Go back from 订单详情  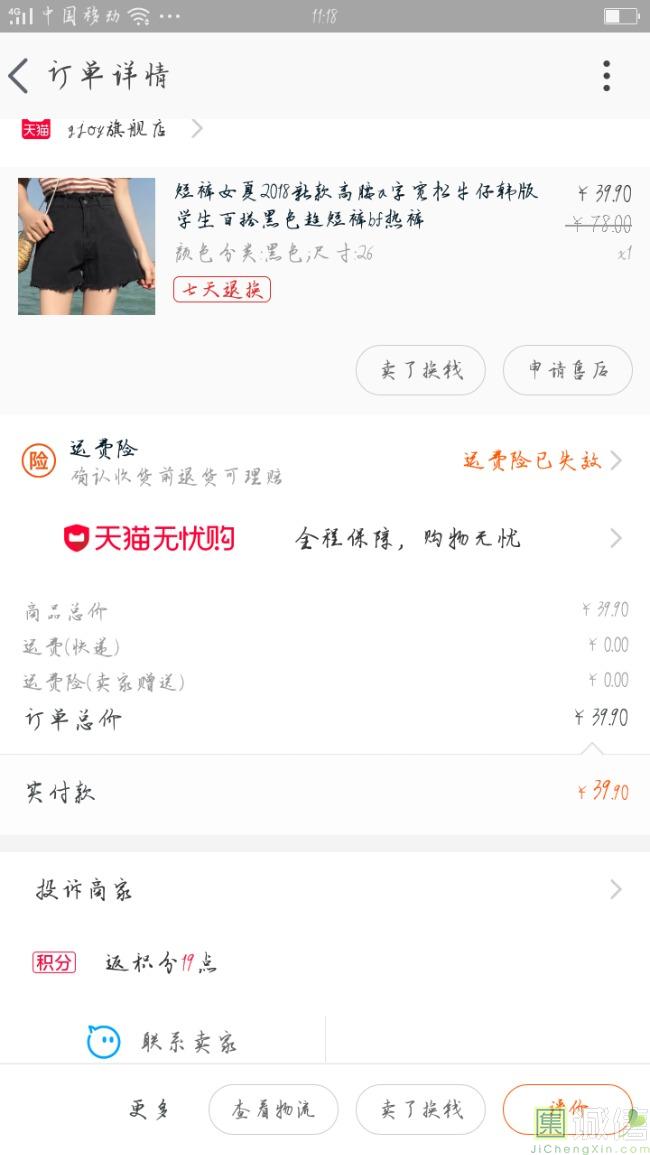point(19,75)
